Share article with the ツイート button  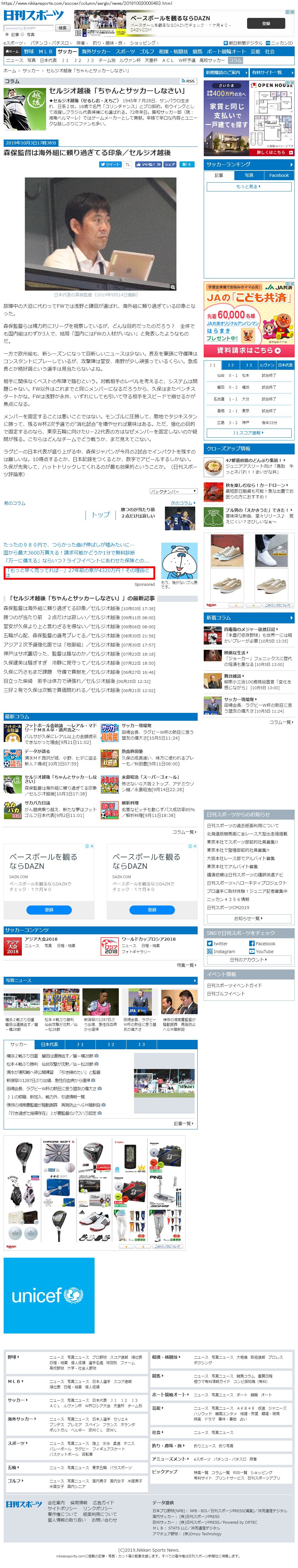click(111, 164)
